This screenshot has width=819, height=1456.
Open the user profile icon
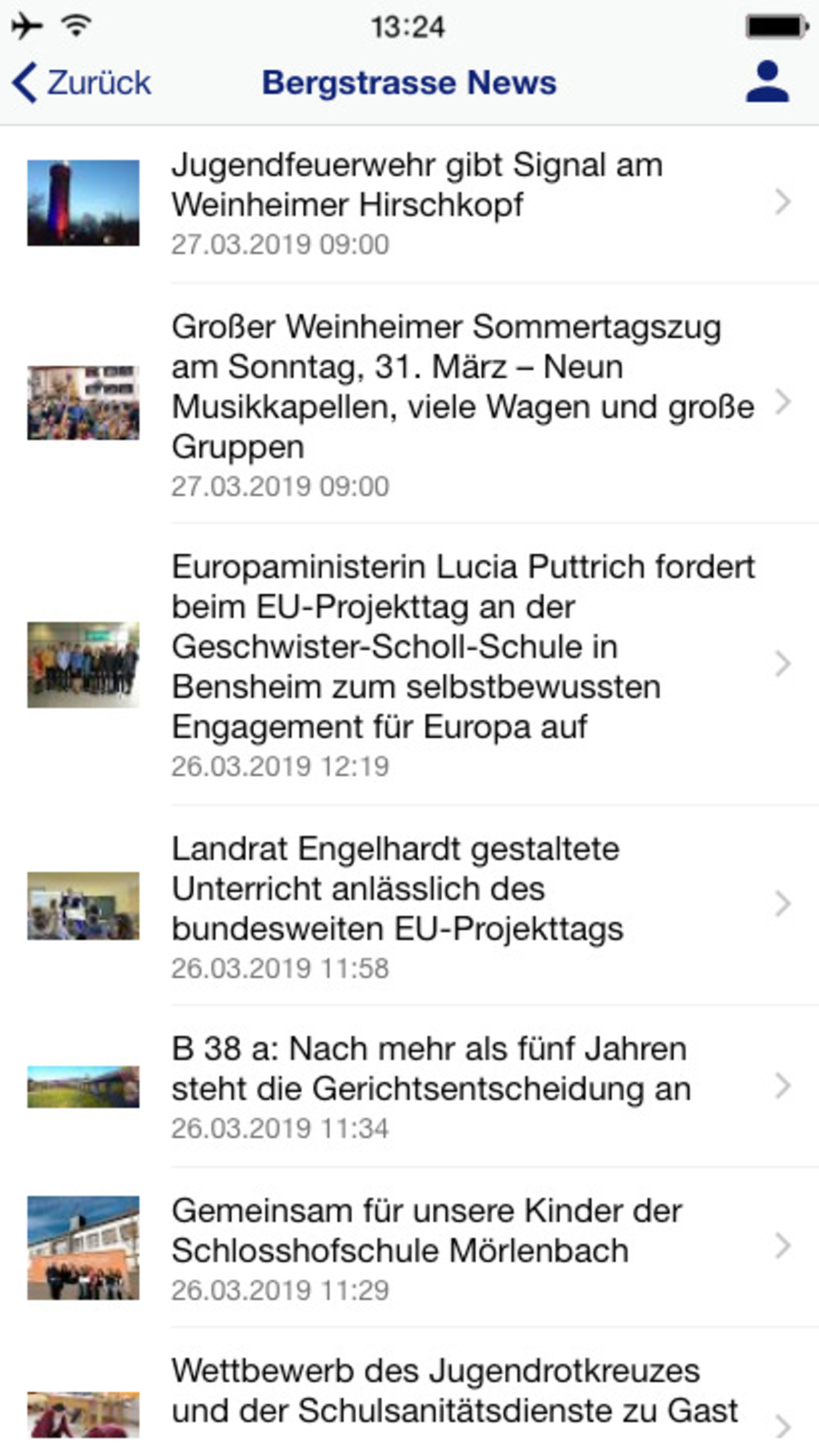coord(767,82)
